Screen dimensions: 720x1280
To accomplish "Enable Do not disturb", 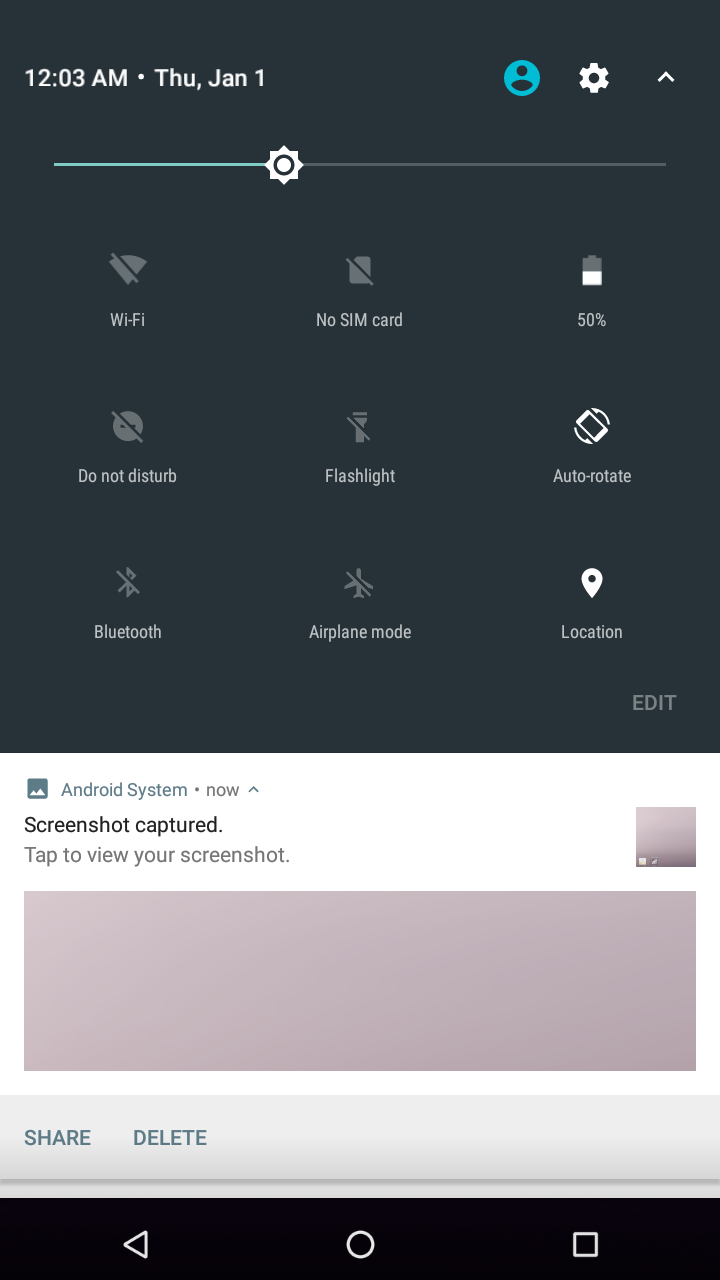I will click(x=128, y=446).
